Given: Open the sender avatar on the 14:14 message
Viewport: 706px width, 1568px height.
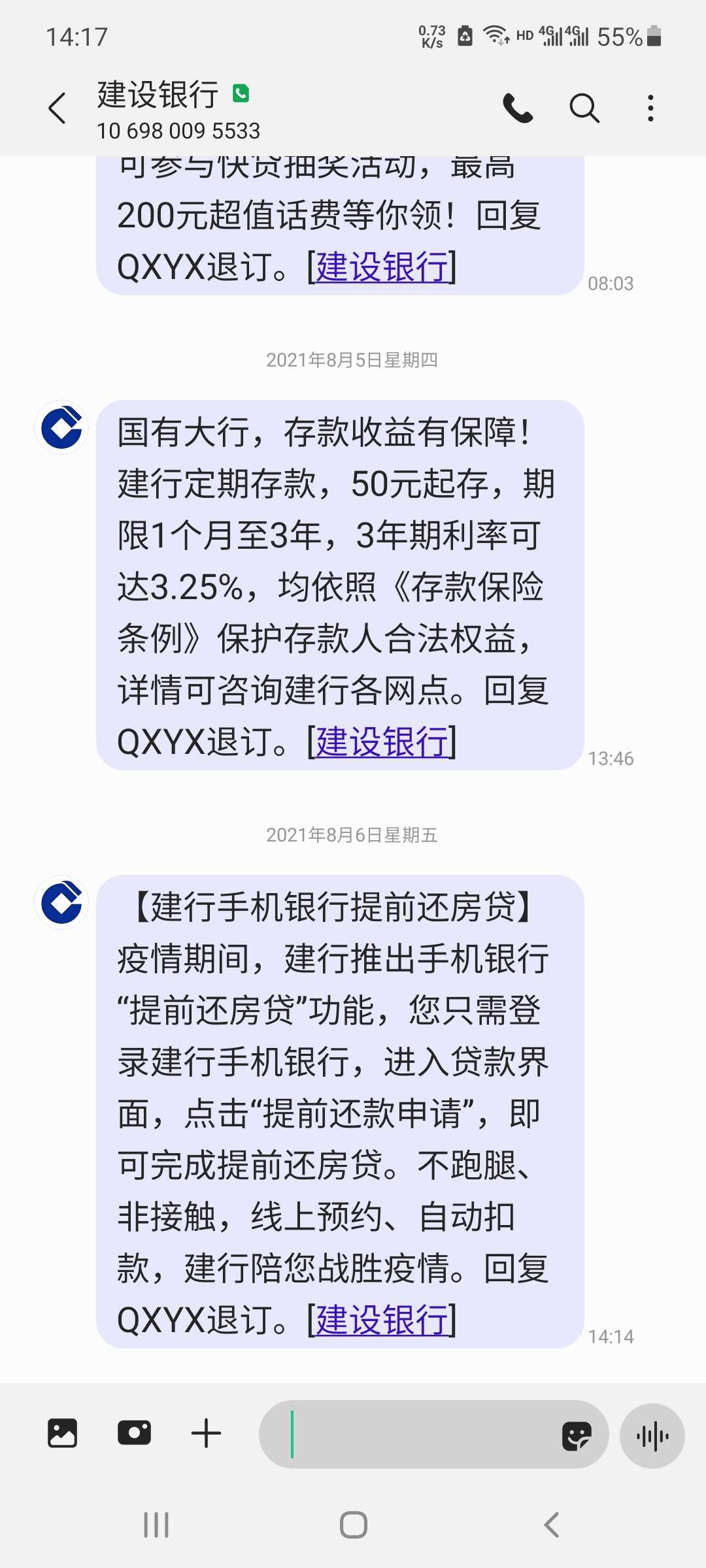Looking at the screenshot, I should point(61,902).
